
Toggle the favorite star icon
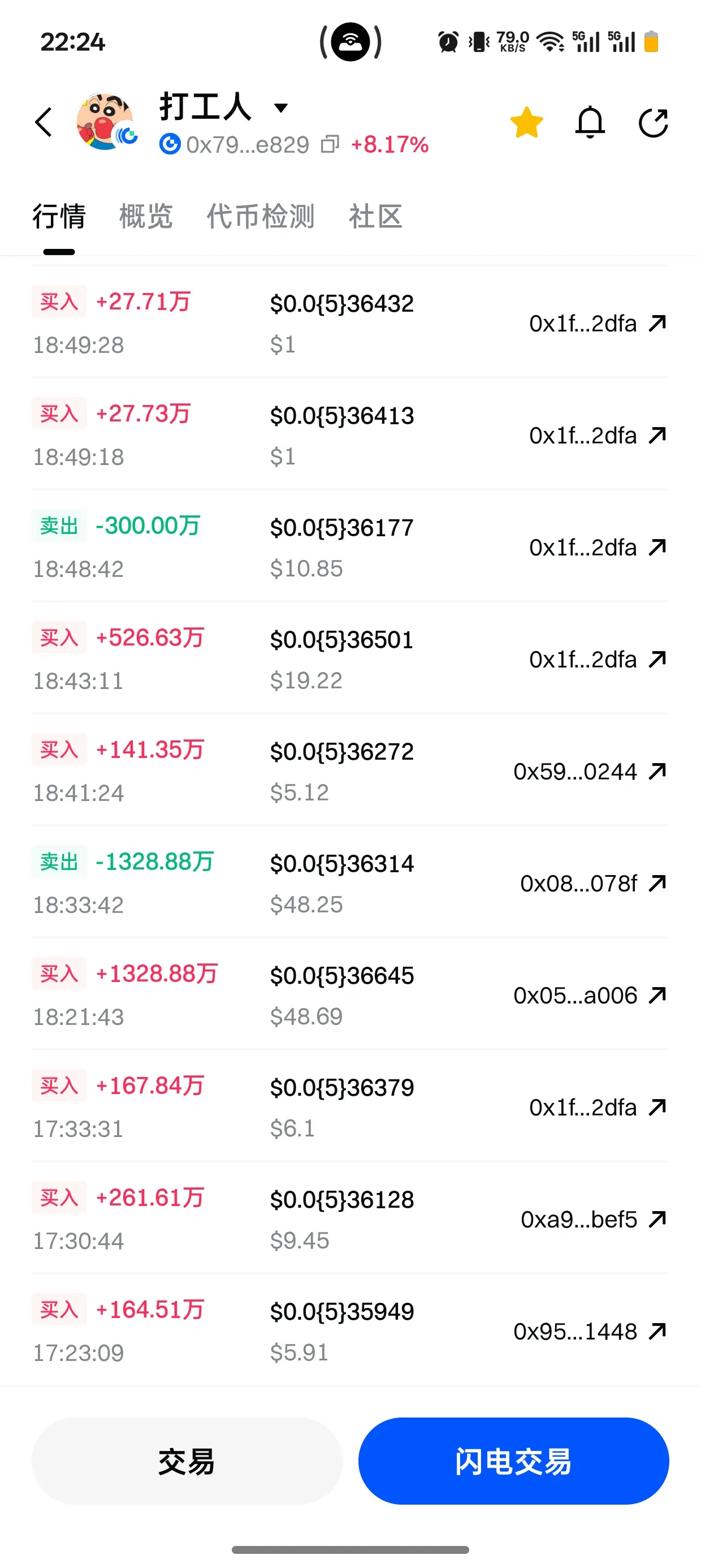click(526, 122)
